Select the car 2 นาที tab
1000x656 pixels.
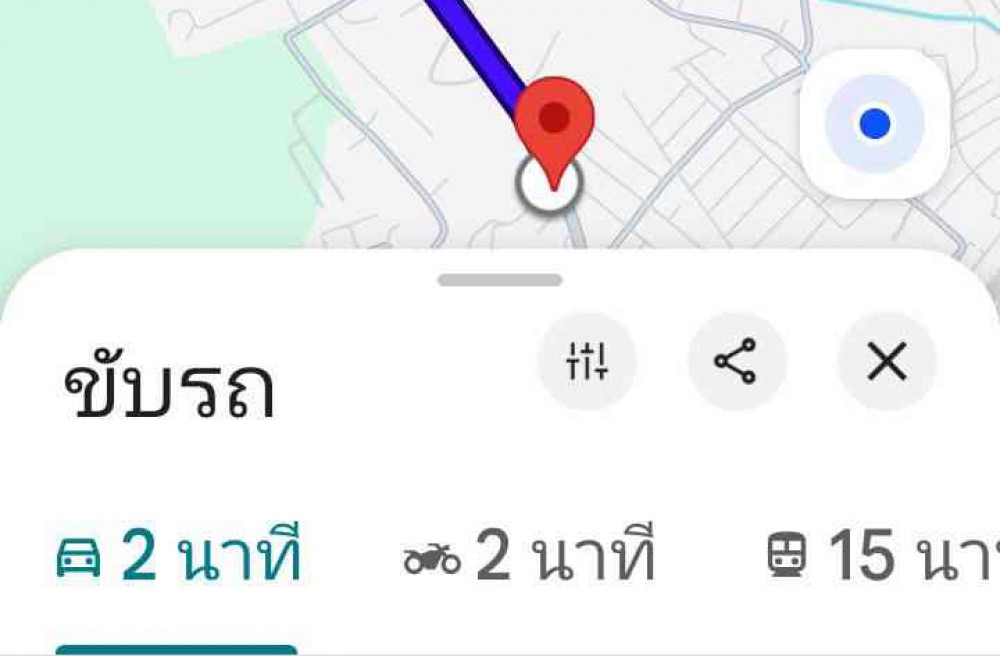click(x=178, y=557)
